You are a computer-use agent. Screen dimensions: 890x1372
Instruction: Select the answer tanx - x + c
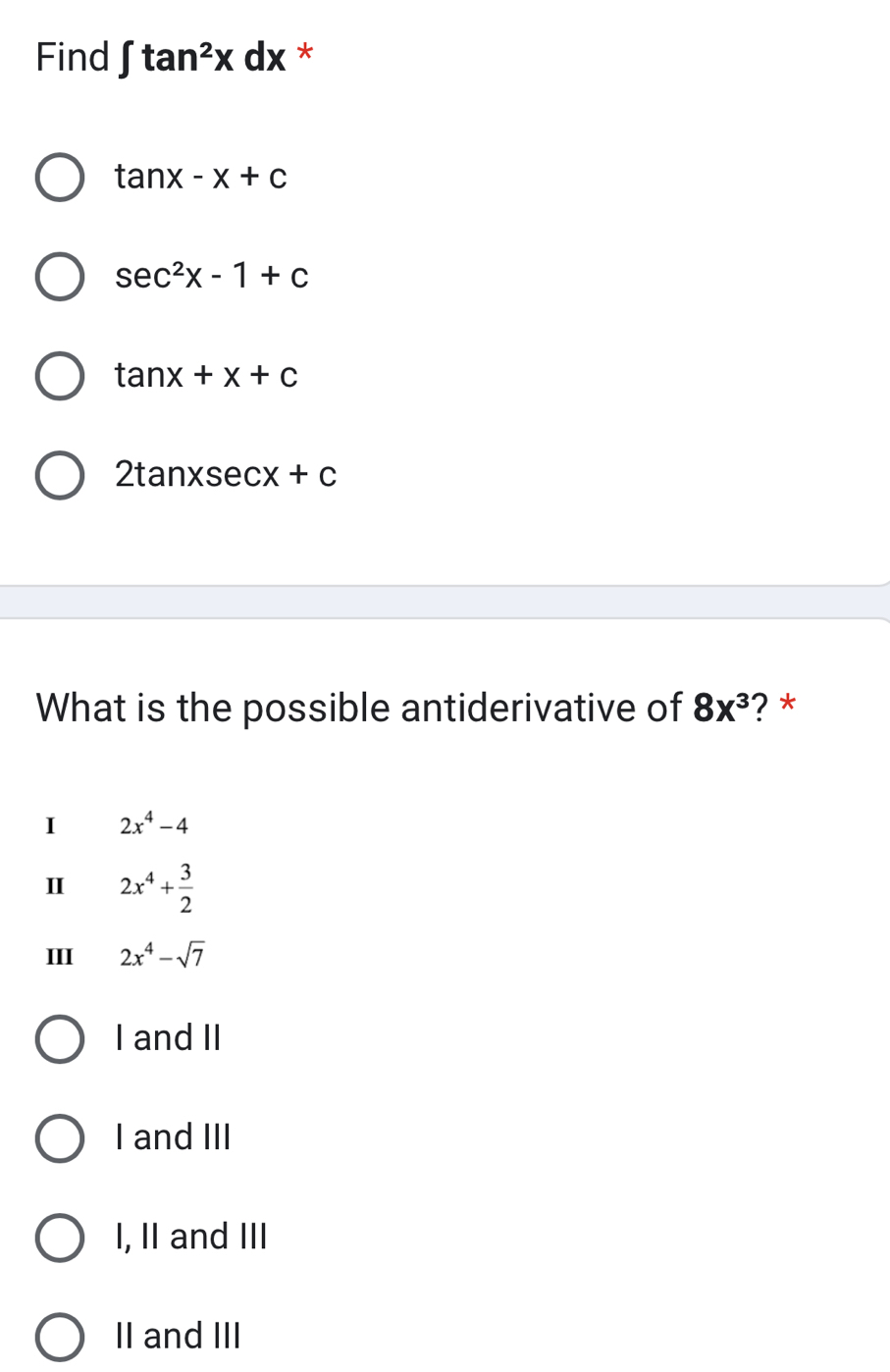coord(60,178)
